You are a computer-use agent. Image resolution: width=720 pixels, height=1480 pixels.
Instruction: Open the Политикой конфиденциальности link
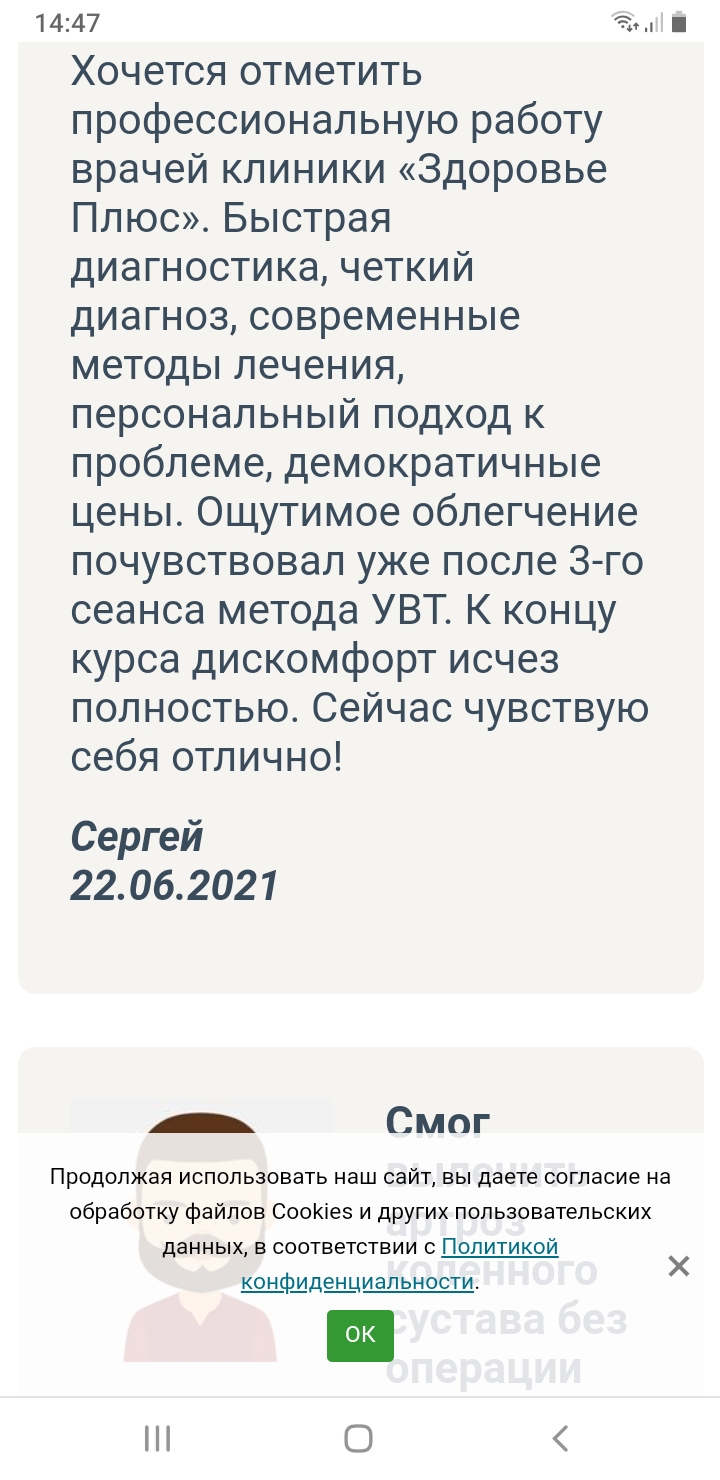tap(498, 1247)
